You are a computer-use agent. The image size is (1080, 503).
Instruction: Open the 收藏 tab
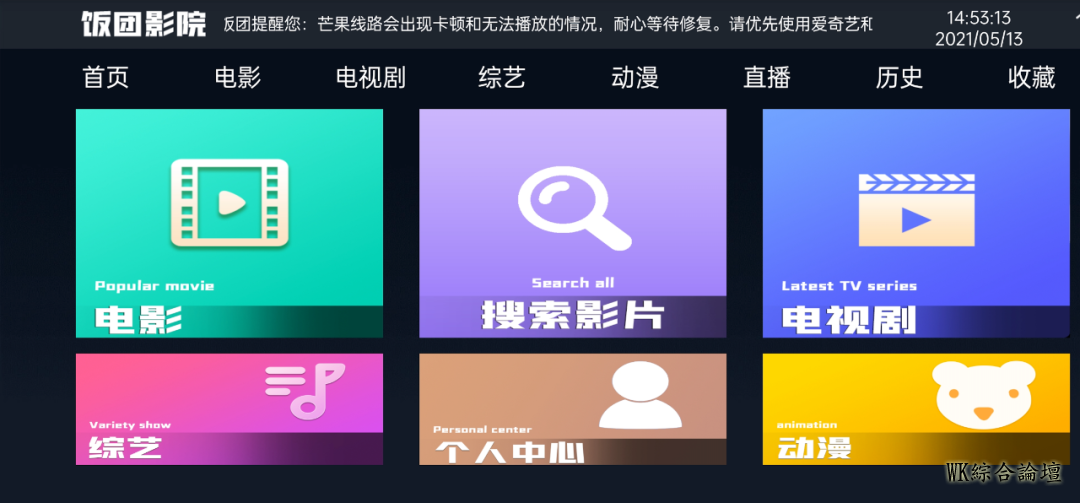point(1031,78)
